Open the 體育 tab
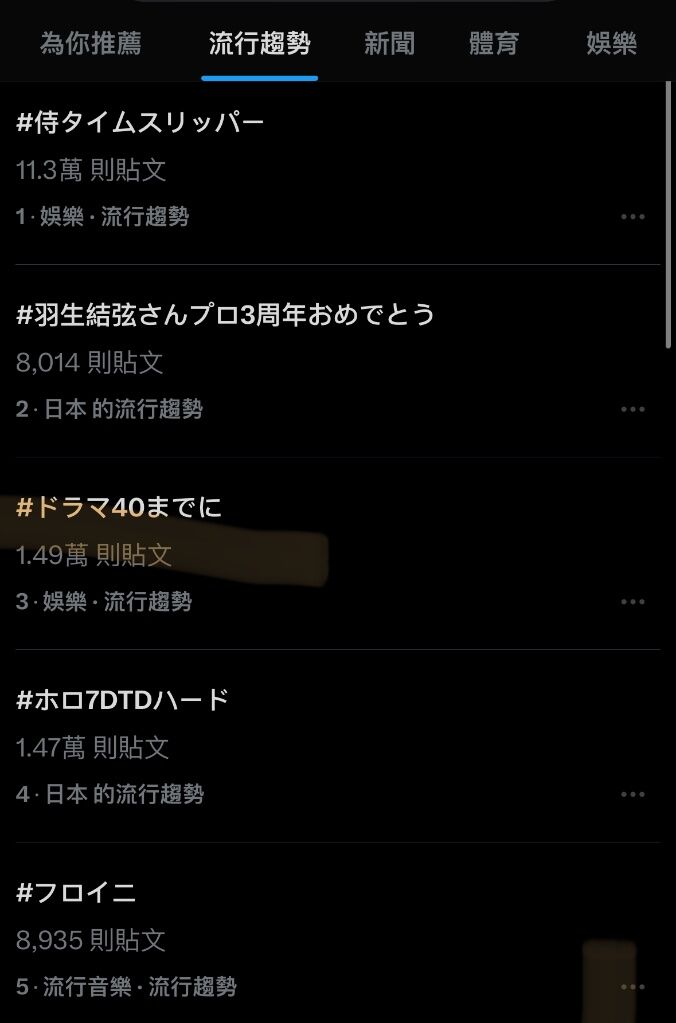This screenshot has width=676, height=1023. click(x=494, y=44)
